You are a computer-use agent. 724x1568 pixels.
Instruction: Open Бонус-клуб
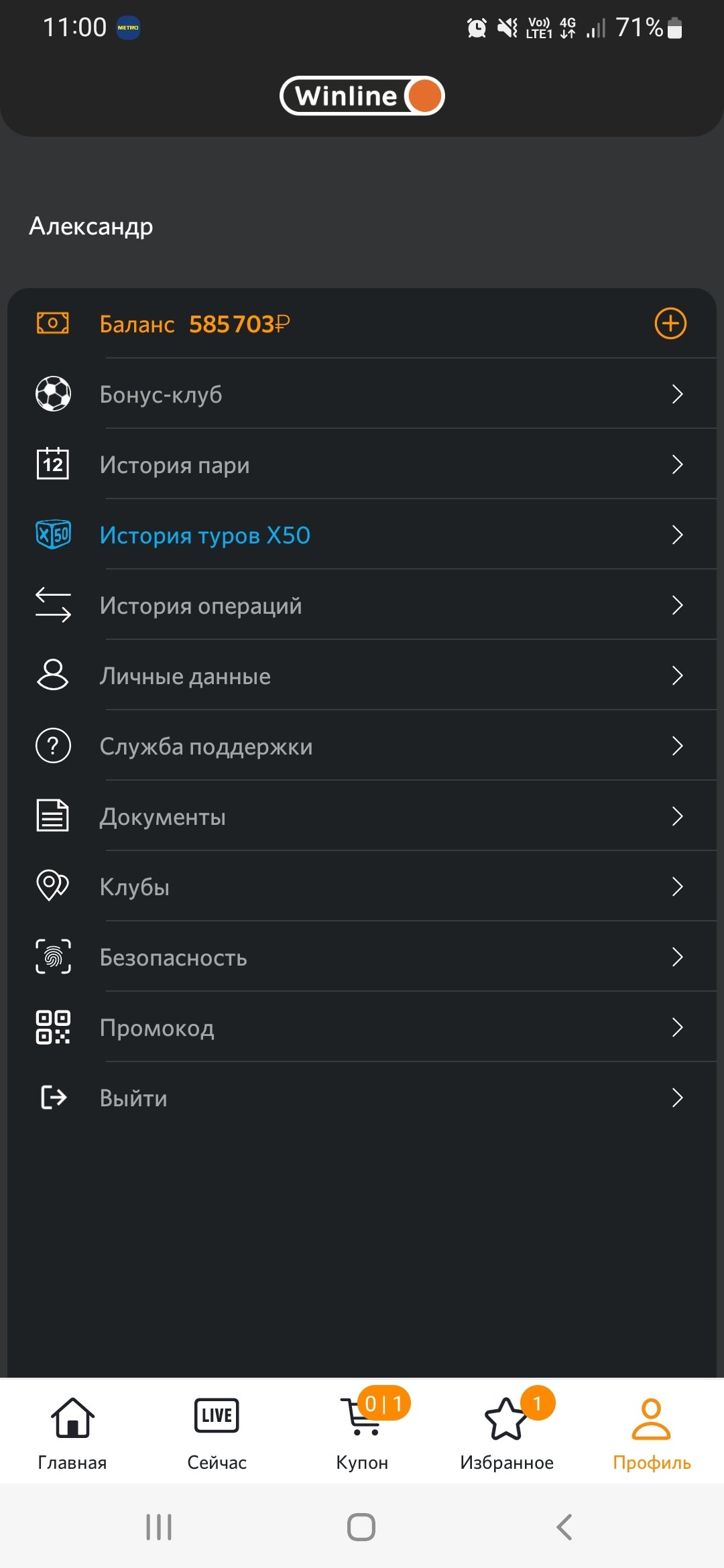(x=362, y=395)
